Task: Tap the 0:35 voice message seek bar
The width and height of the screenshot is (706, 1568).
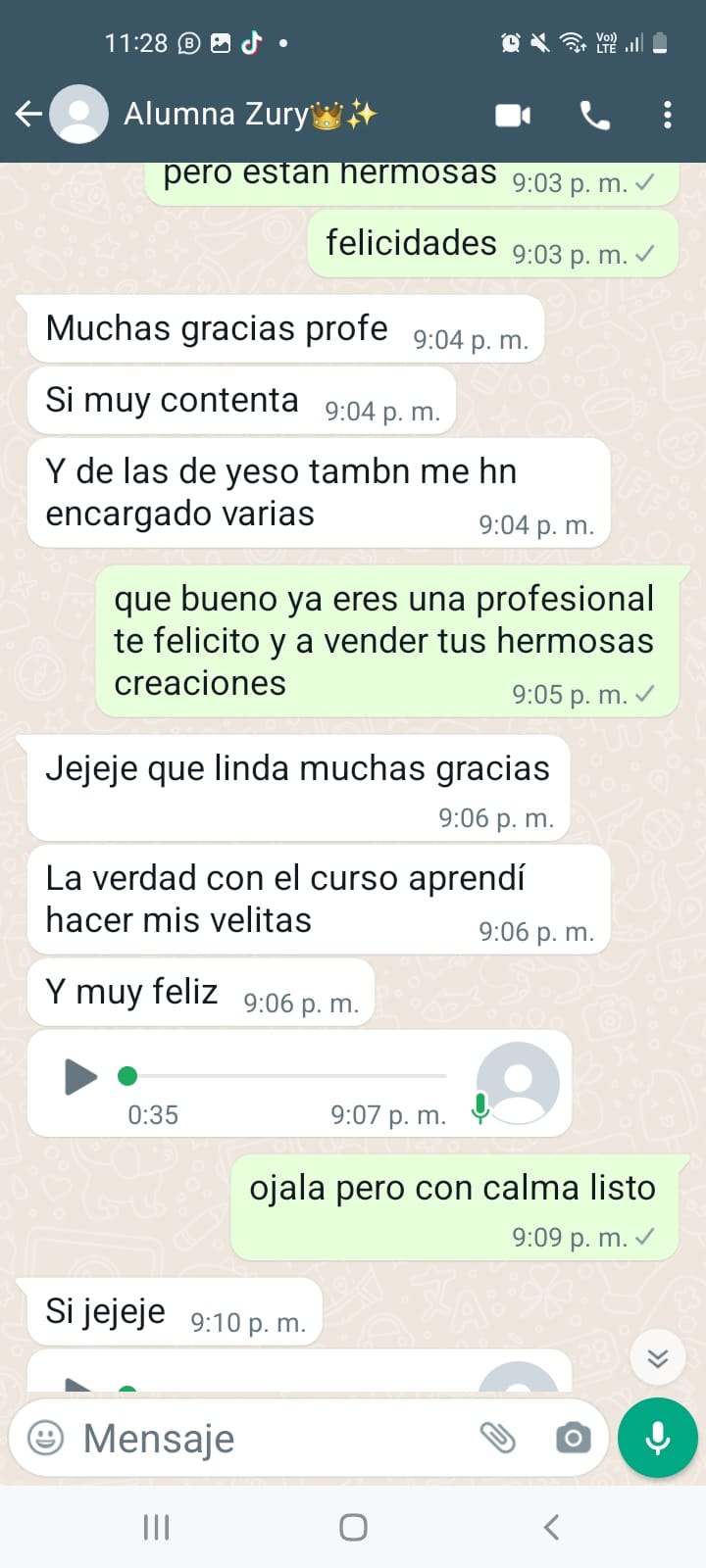Action: tap(284, 1076)
